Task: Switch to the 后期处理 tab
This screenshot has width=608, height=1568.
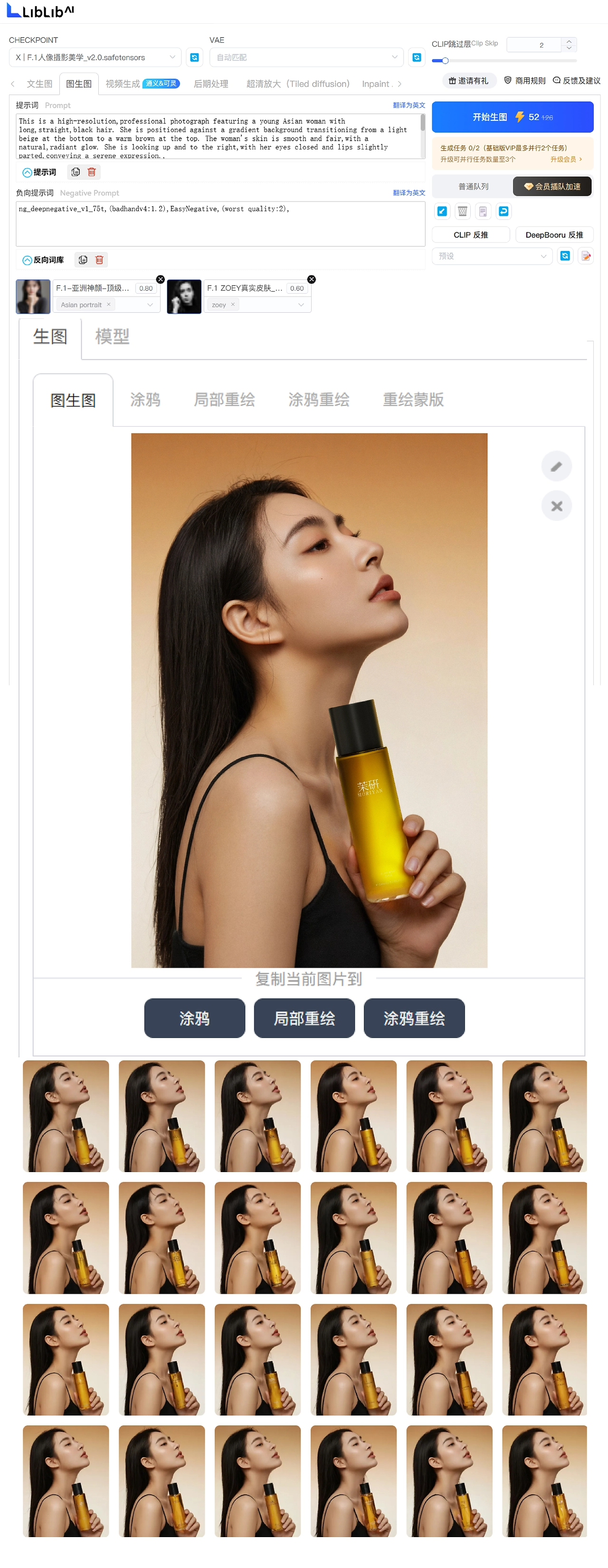Action: 210,84
